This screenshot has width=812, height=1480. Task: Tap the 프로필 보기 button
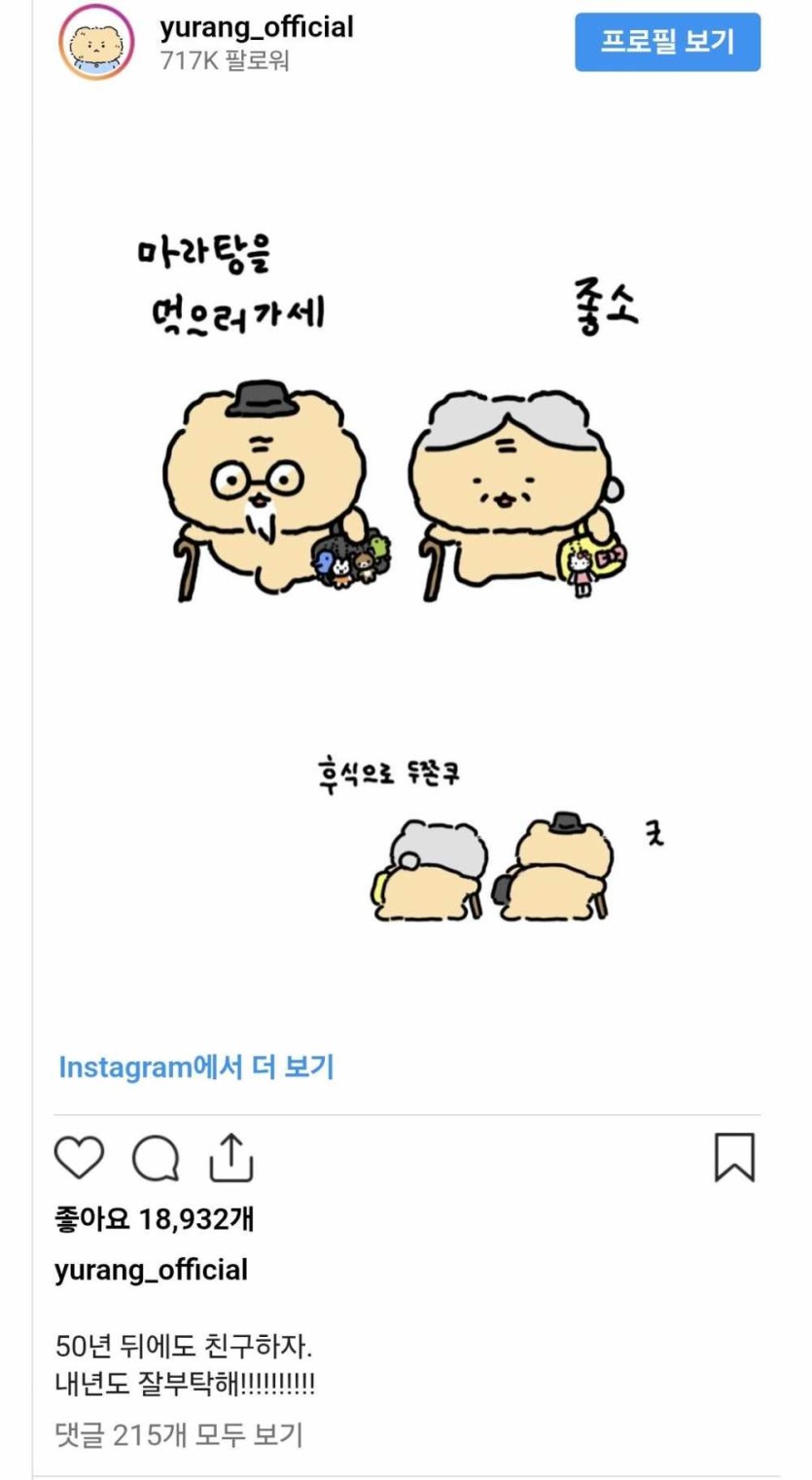[667, 42]
